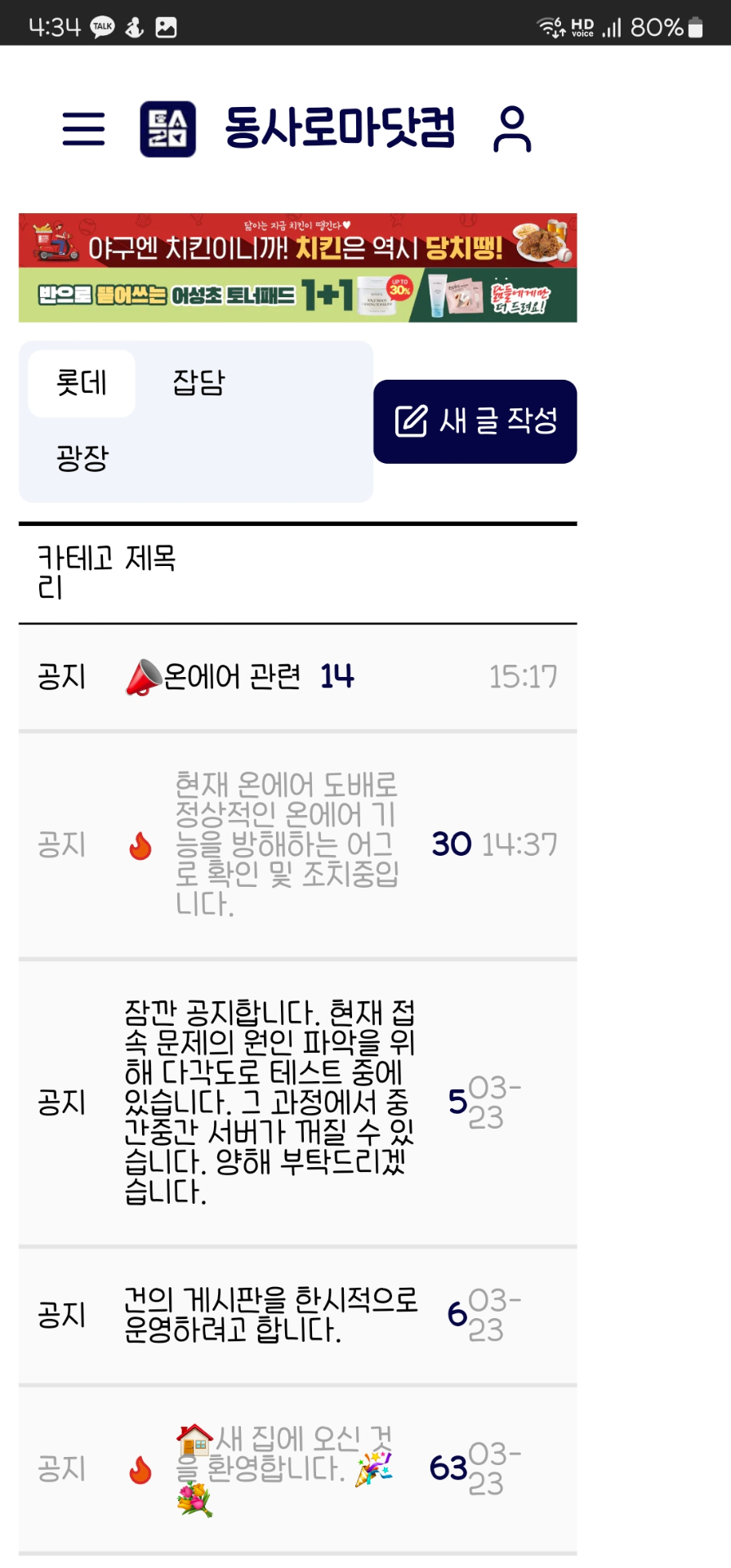
Task: Select the 롯데 board tab
Action: tap(82, 383)
